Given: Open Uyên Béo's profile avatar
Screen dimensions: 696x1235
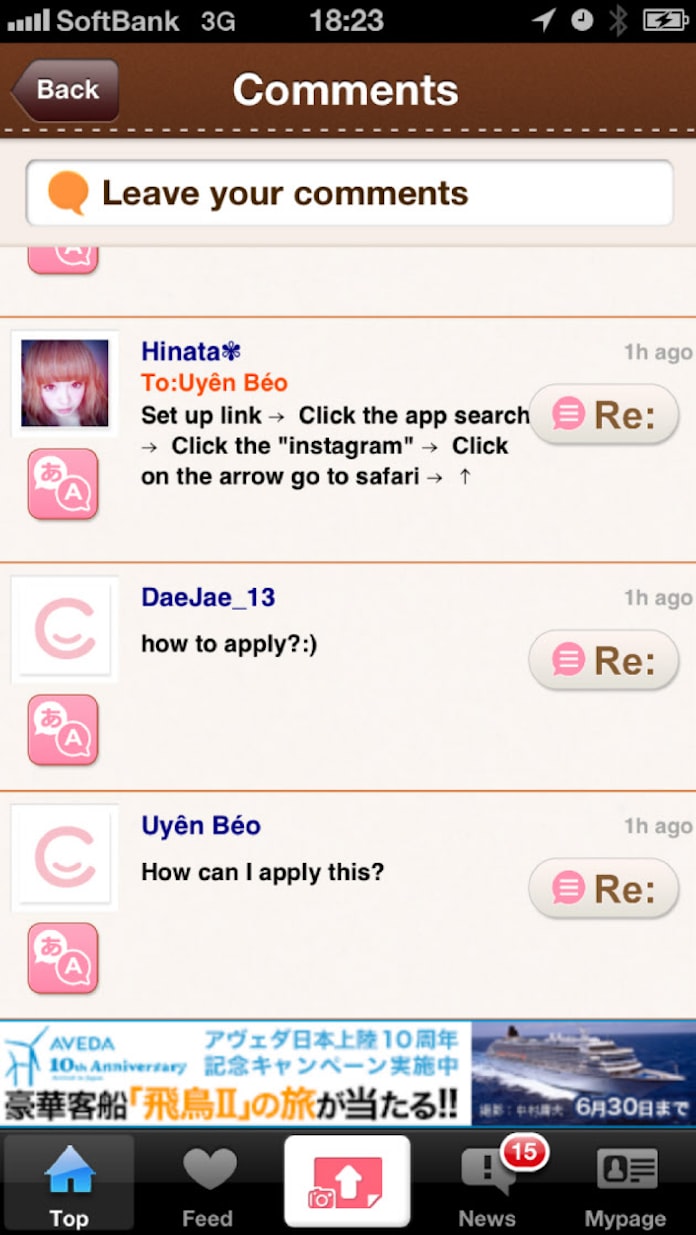Looking at the screenshot, I should (x=65, y=858).
